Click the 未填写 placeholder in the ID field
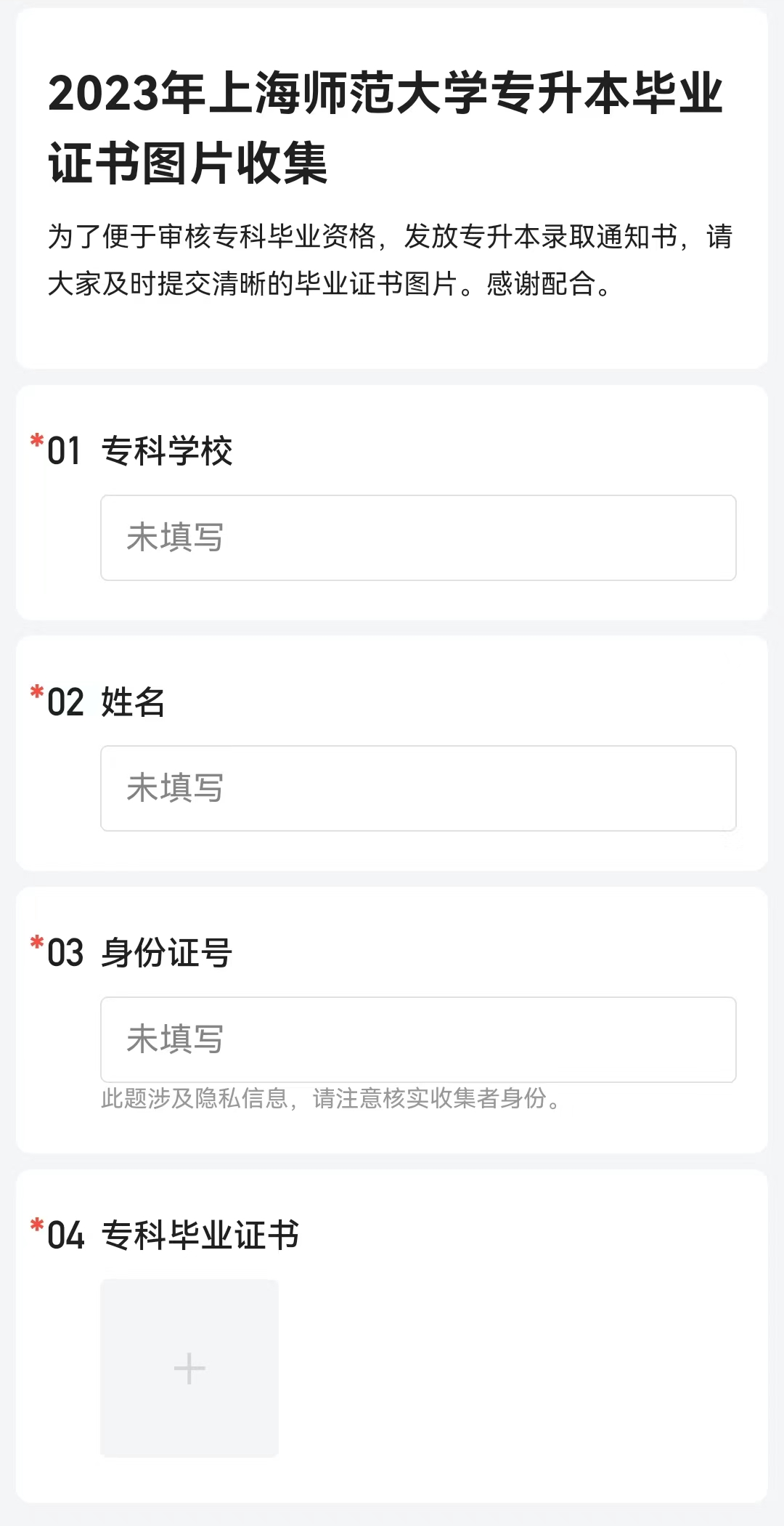Viewport: 784px width, 1526px height. coord(174,1039)
